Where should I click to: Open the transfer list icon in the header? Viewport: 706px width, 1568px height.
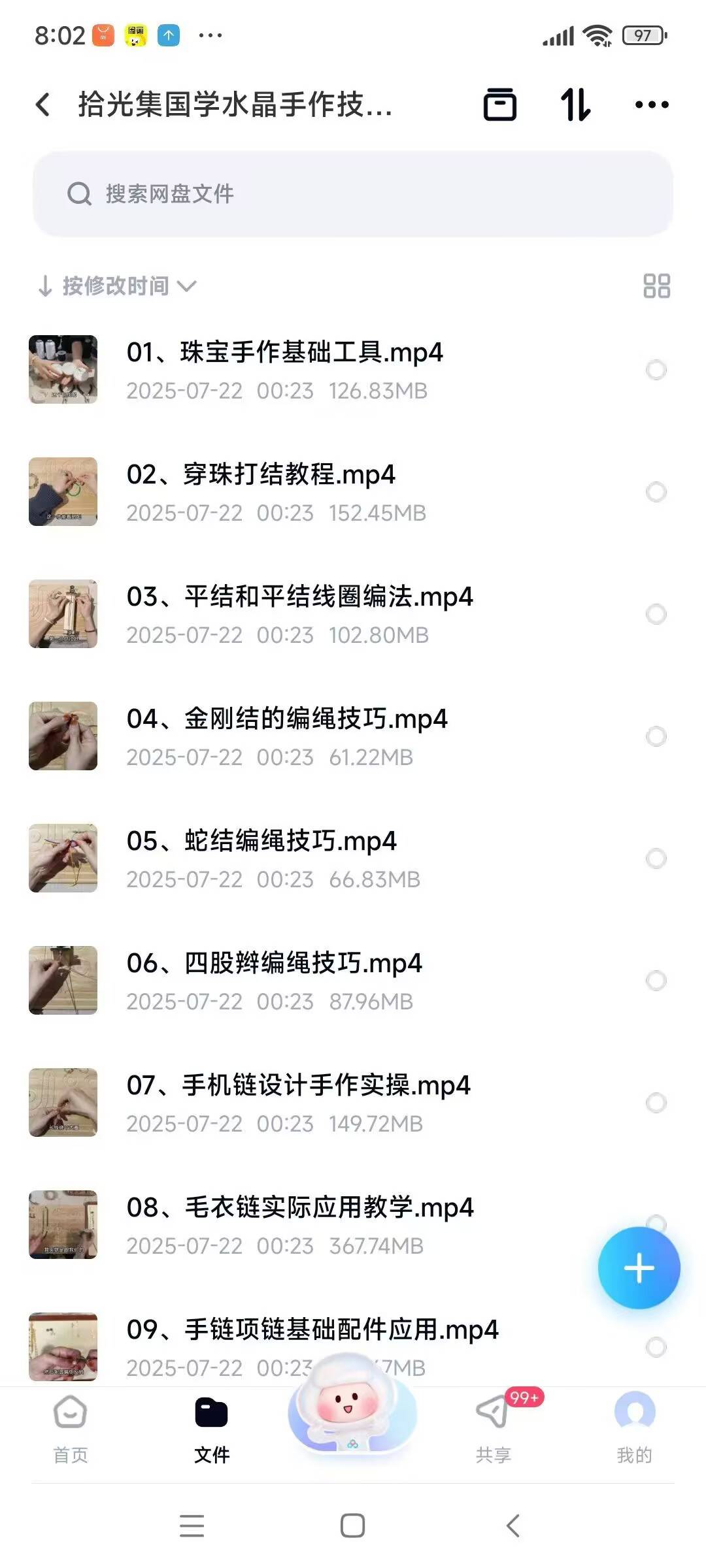(499, 105)
